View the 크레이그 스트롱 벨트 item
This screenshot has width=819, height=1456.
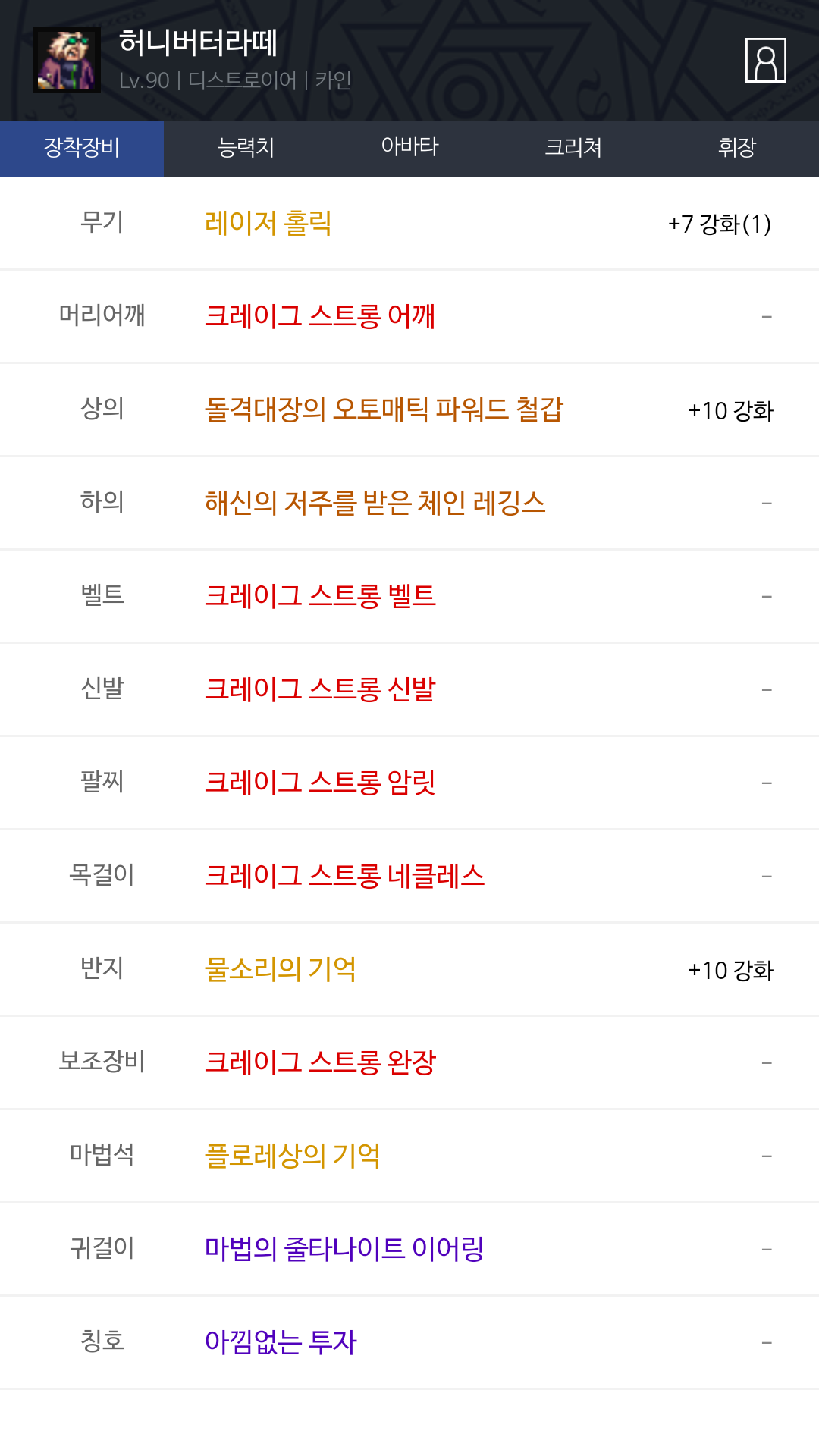tap(320, 596)
